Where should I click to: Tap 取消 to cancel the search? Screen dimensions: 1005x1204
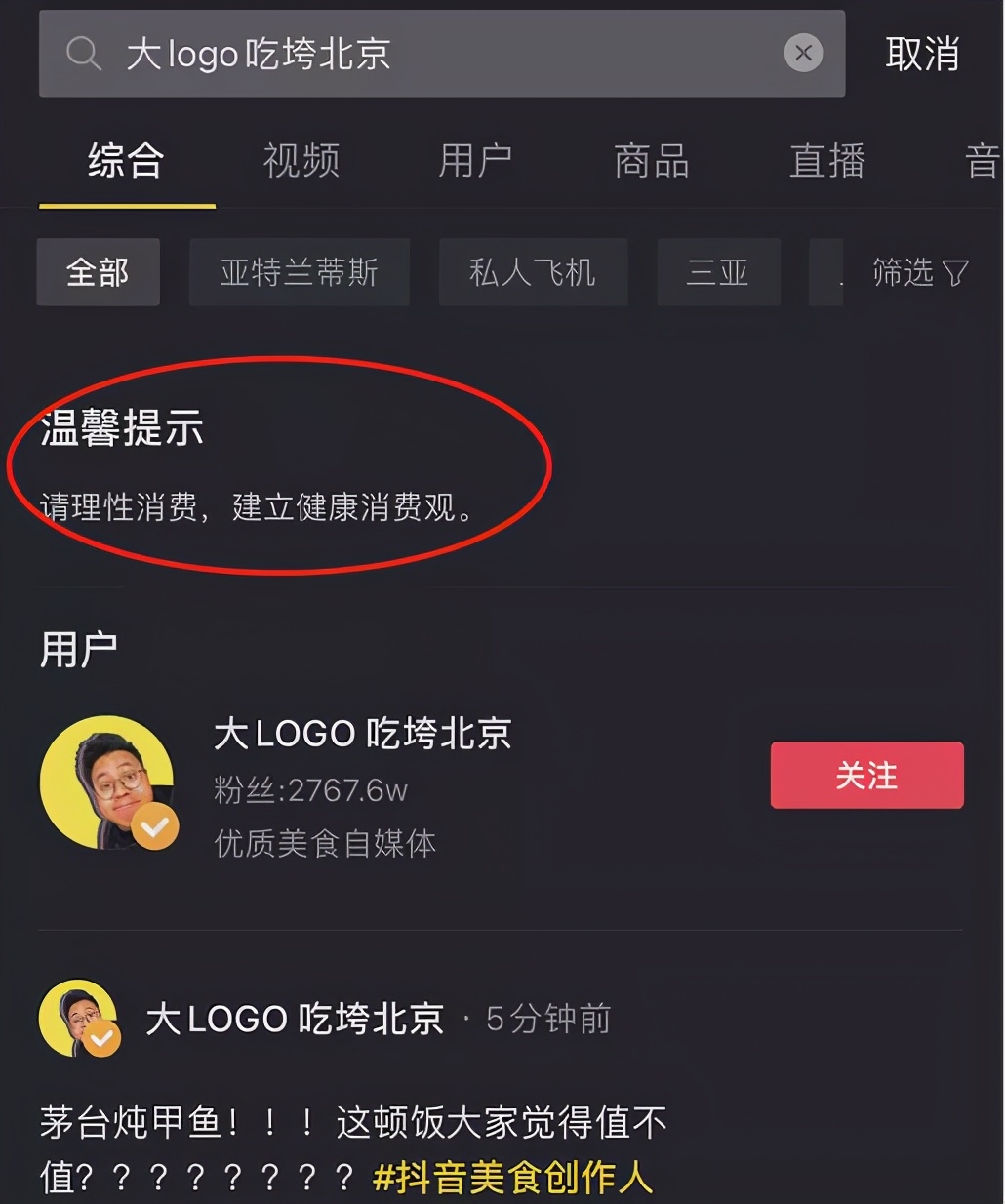(x=921, y=54)
